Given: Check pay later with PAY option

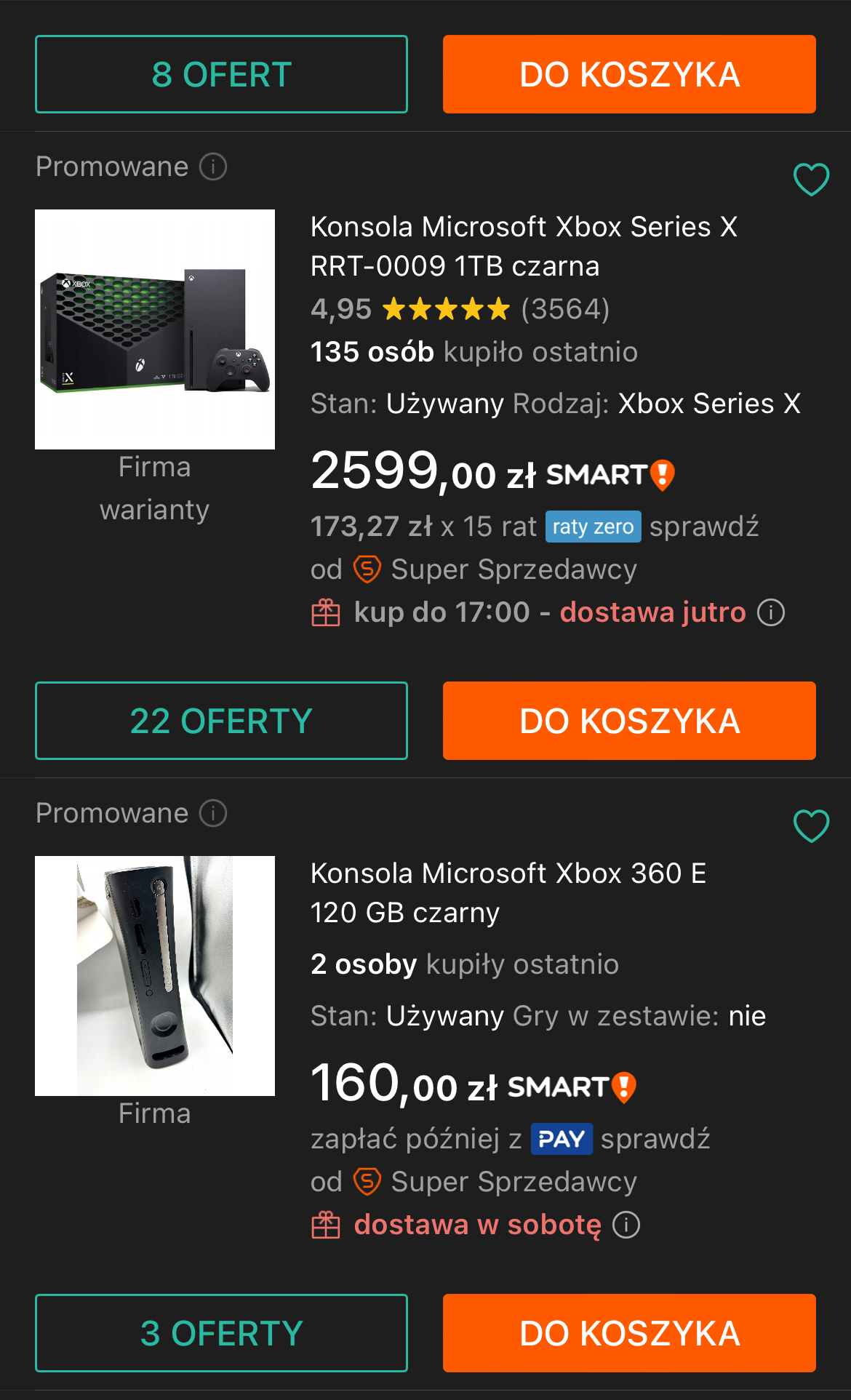Looking at the screenshot, I should [655, 1139].
